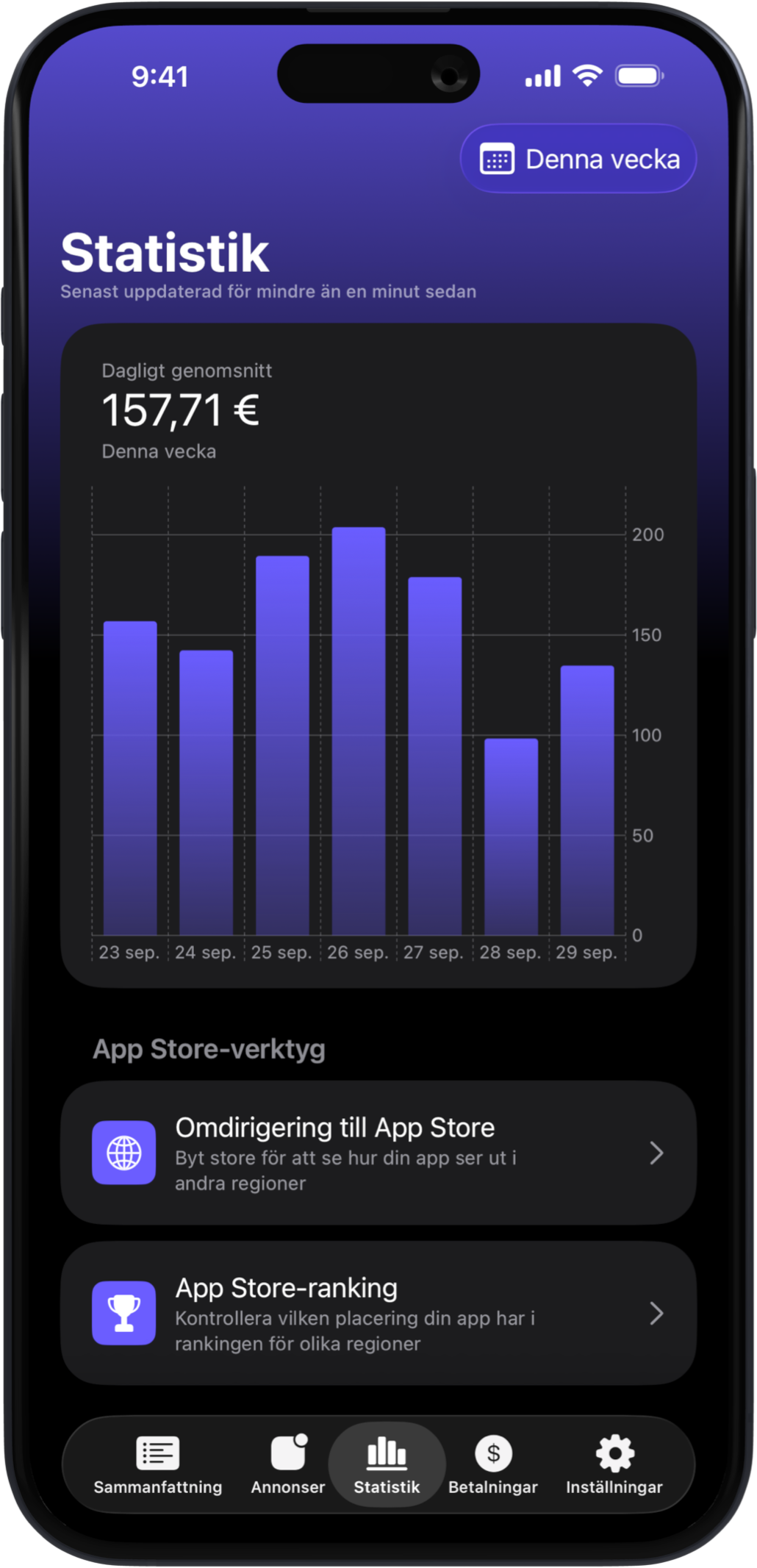Viewport: 757px width, 1568px height.
Task: Open the Denna vecka date range picker
Action: (578, 159)
